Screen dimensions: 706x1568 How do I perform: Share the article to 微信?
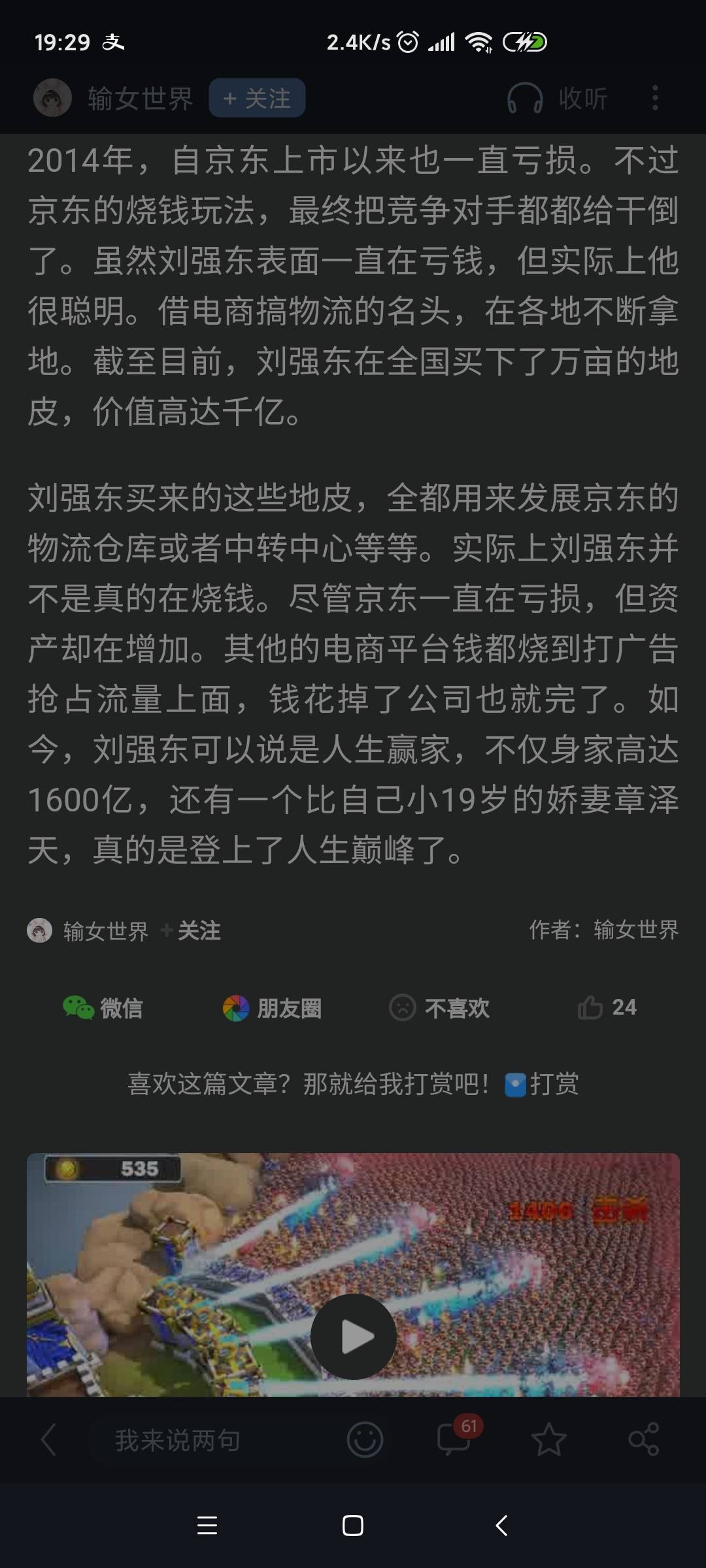(103, 1008)
